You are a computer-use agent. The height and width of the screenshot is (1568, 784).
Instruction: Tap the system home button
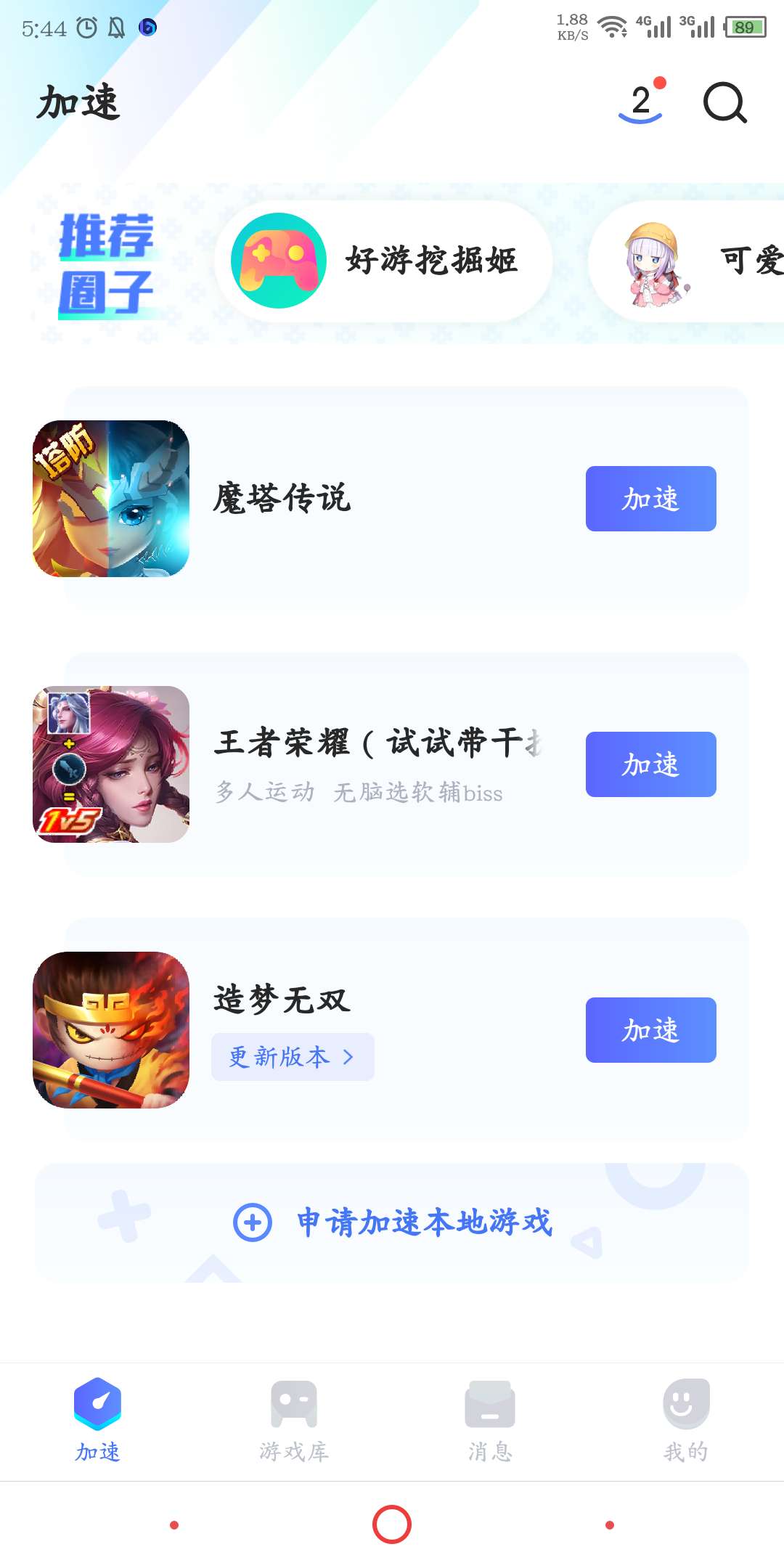click(392, 1524)
